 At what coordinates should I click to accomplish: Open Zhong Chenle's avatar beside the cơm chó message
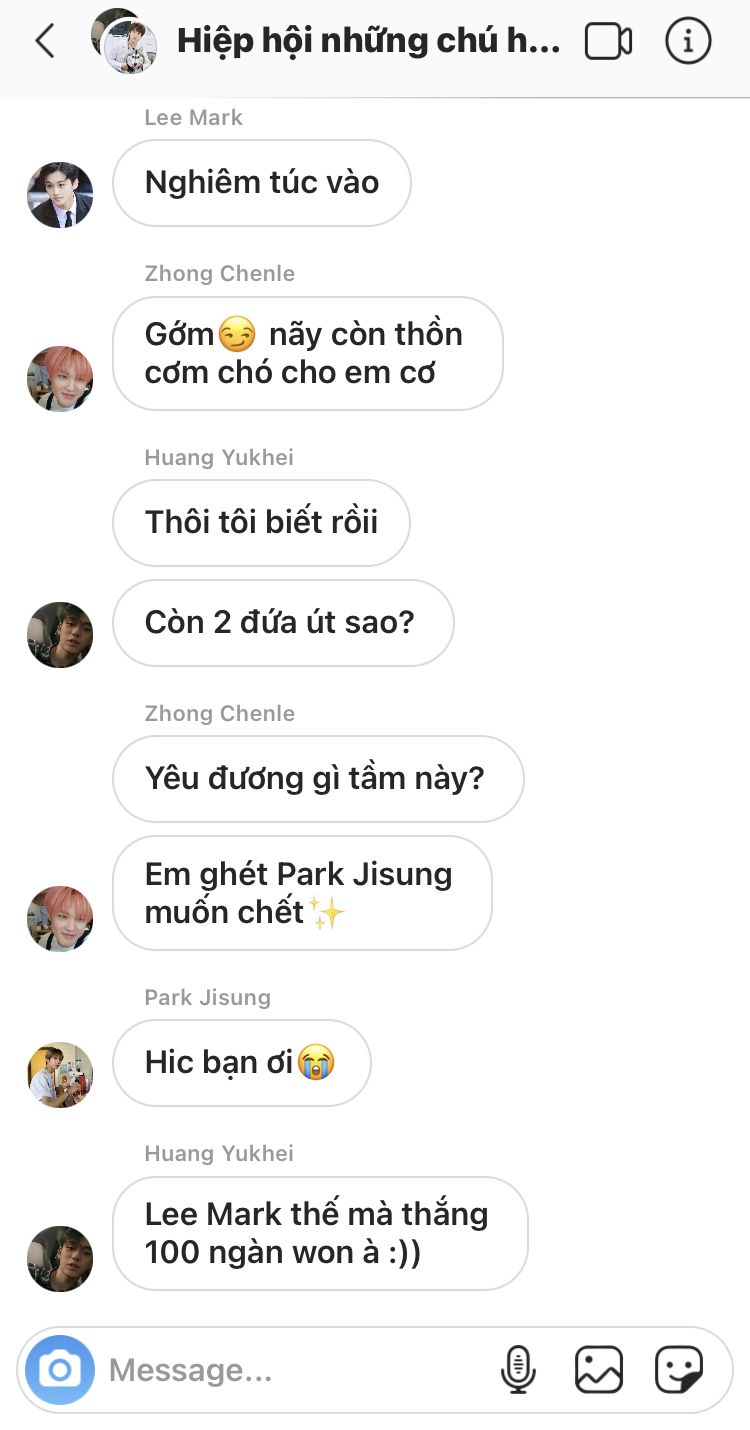(60, 379)
